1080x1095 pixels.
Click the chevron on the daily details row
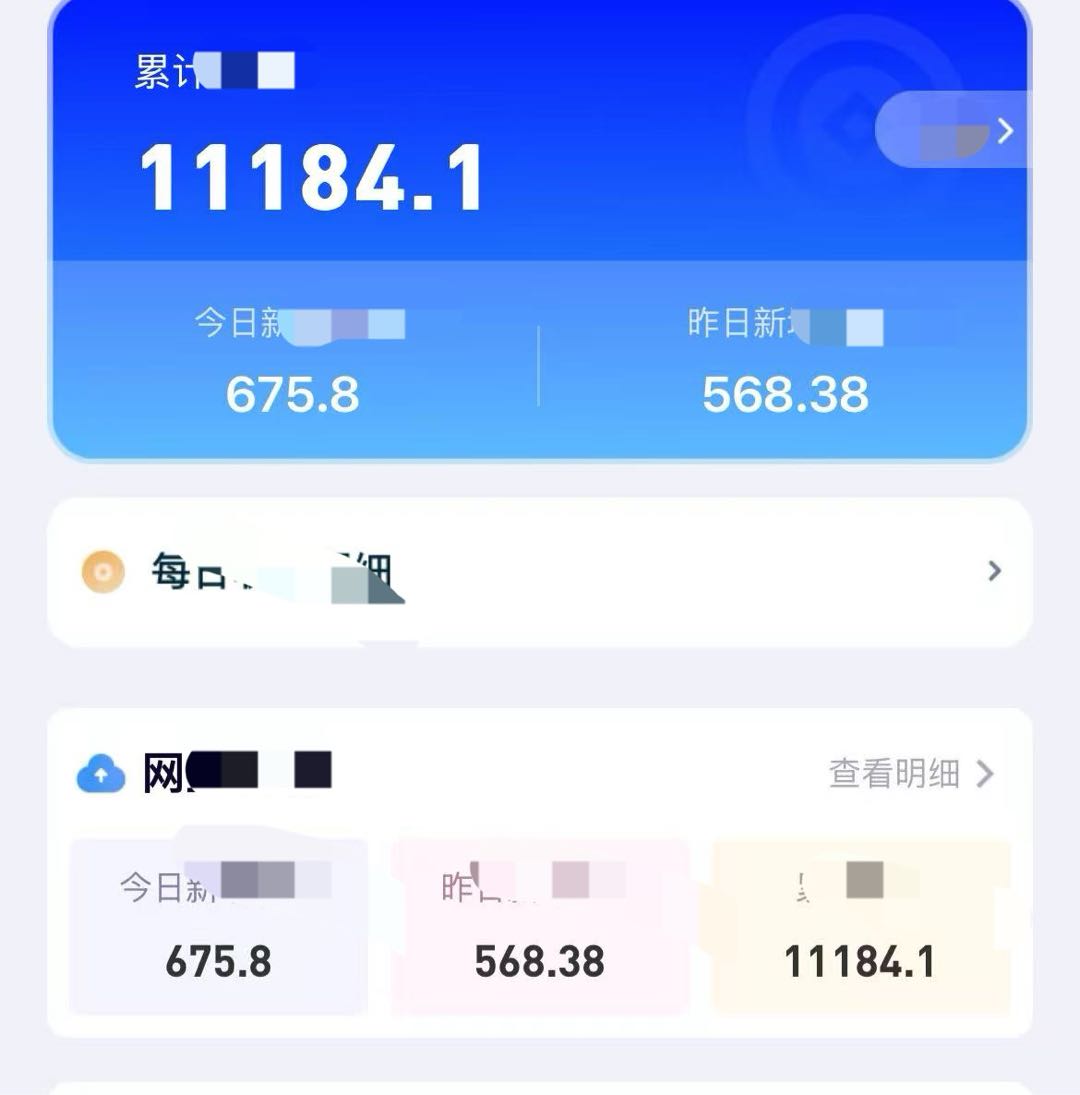tap(994, 570)
